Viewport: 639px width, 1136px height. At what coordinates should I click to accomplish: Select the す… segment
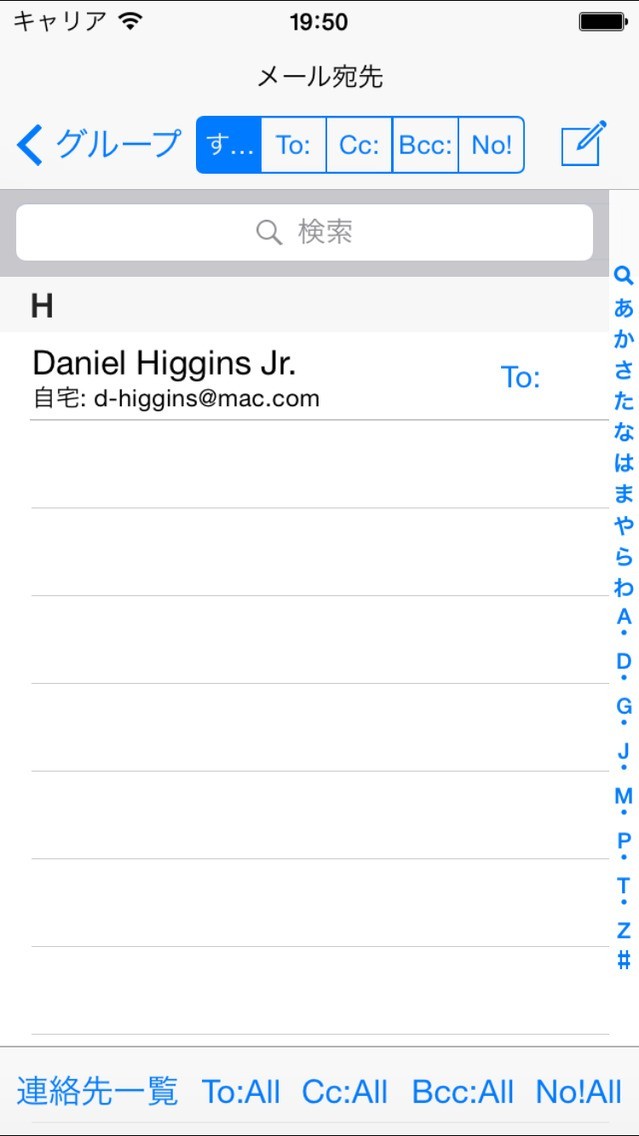(x=229, y=145)
